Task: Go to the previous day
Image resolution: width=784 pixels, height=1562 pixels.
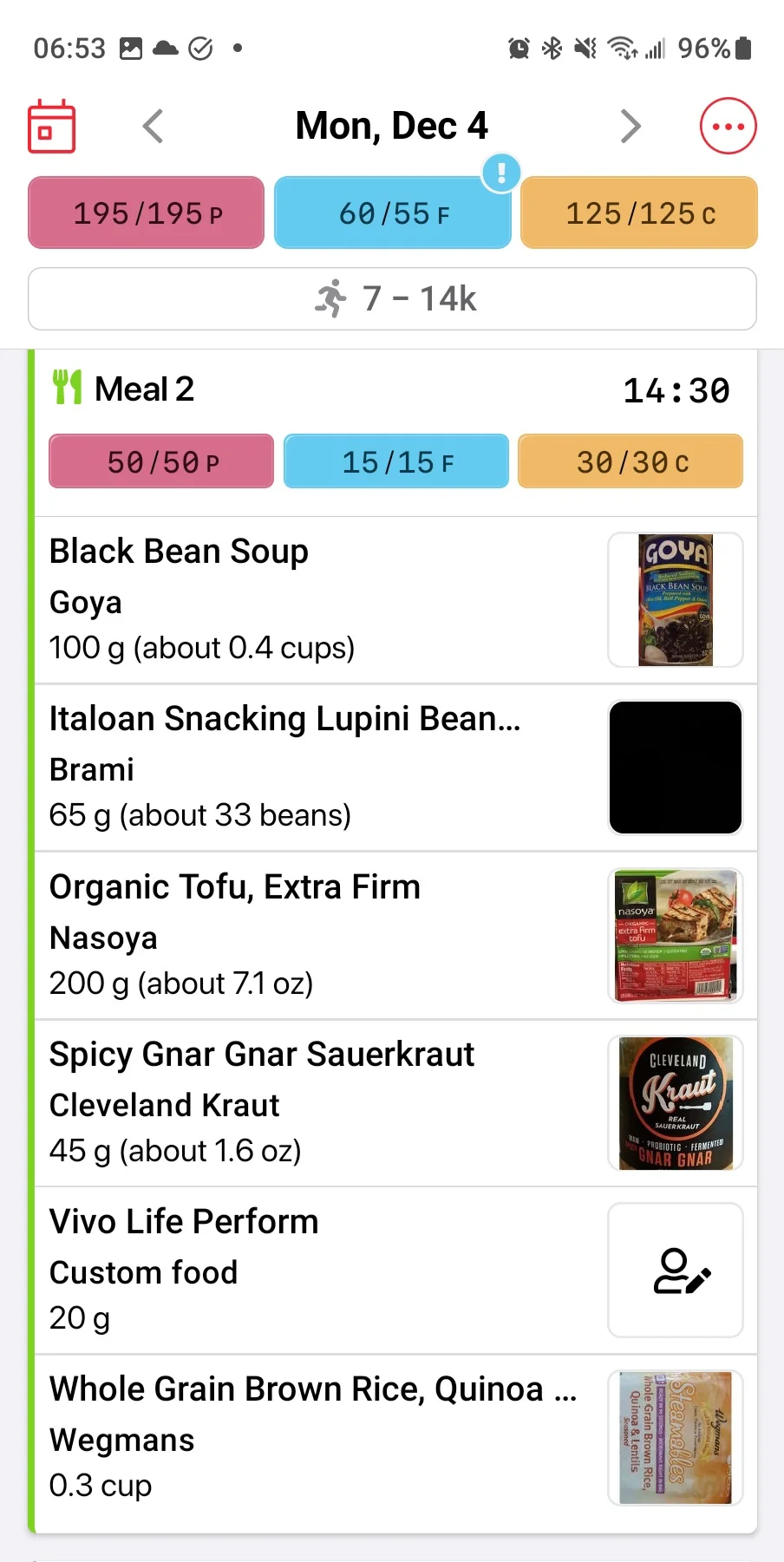Action: (154, 127)
